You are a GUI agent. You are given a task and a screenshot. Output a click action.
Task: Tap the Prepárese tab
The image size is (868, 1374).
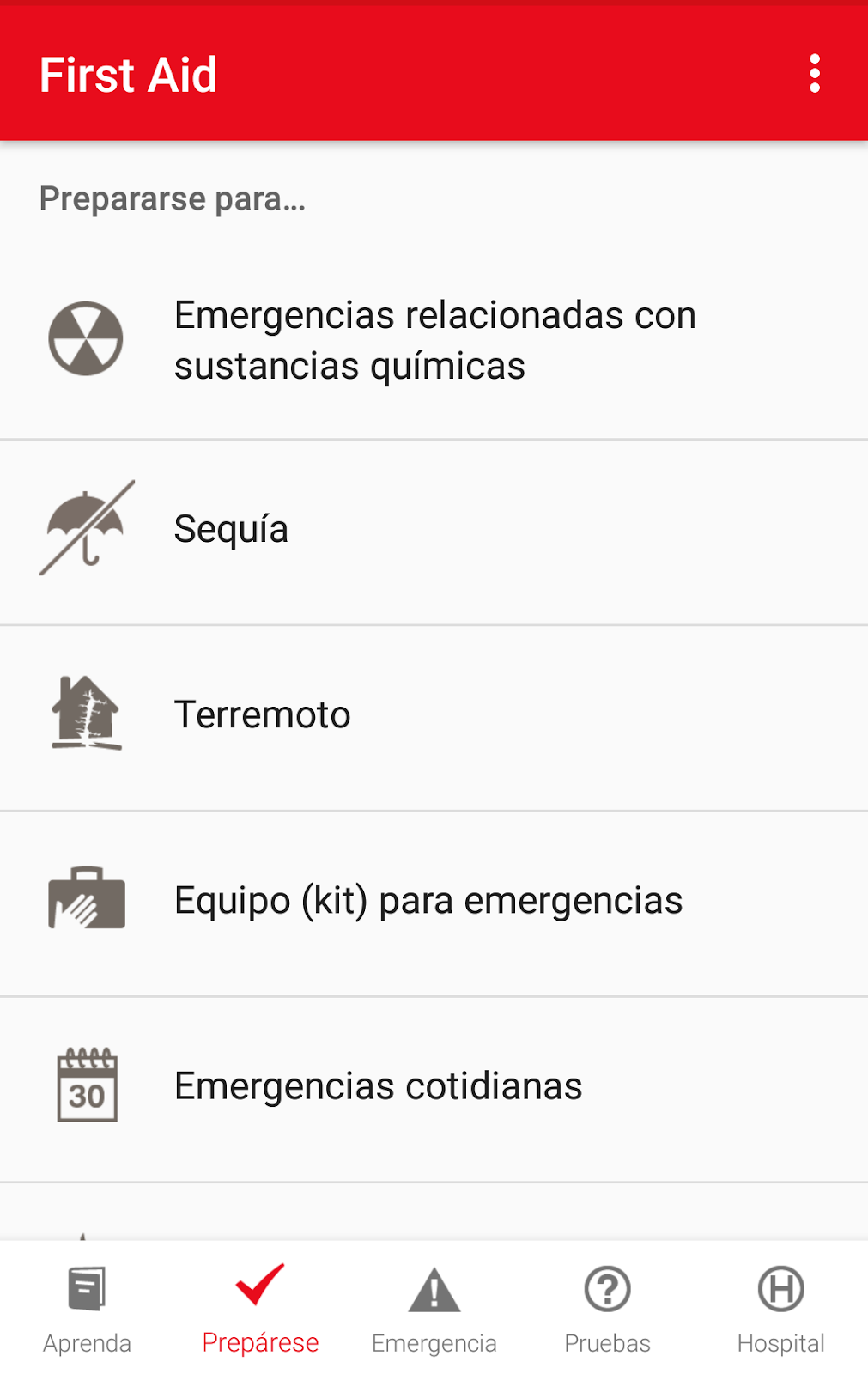[260, 1308]
